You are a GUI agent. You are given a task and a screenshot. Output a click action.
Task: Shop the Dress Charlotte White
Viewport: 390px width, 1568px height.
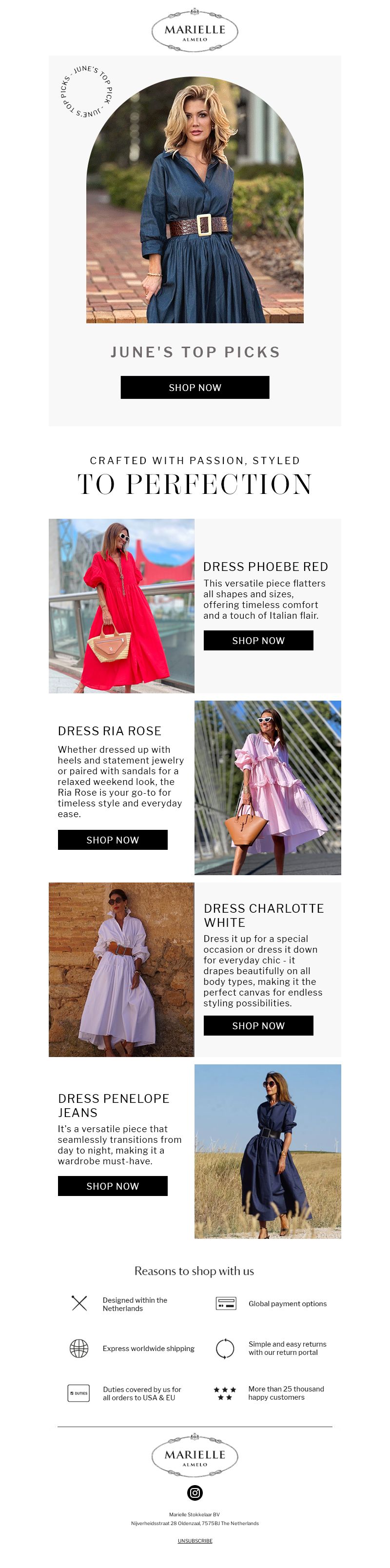pyautogui.click(x=258, y=1025)
